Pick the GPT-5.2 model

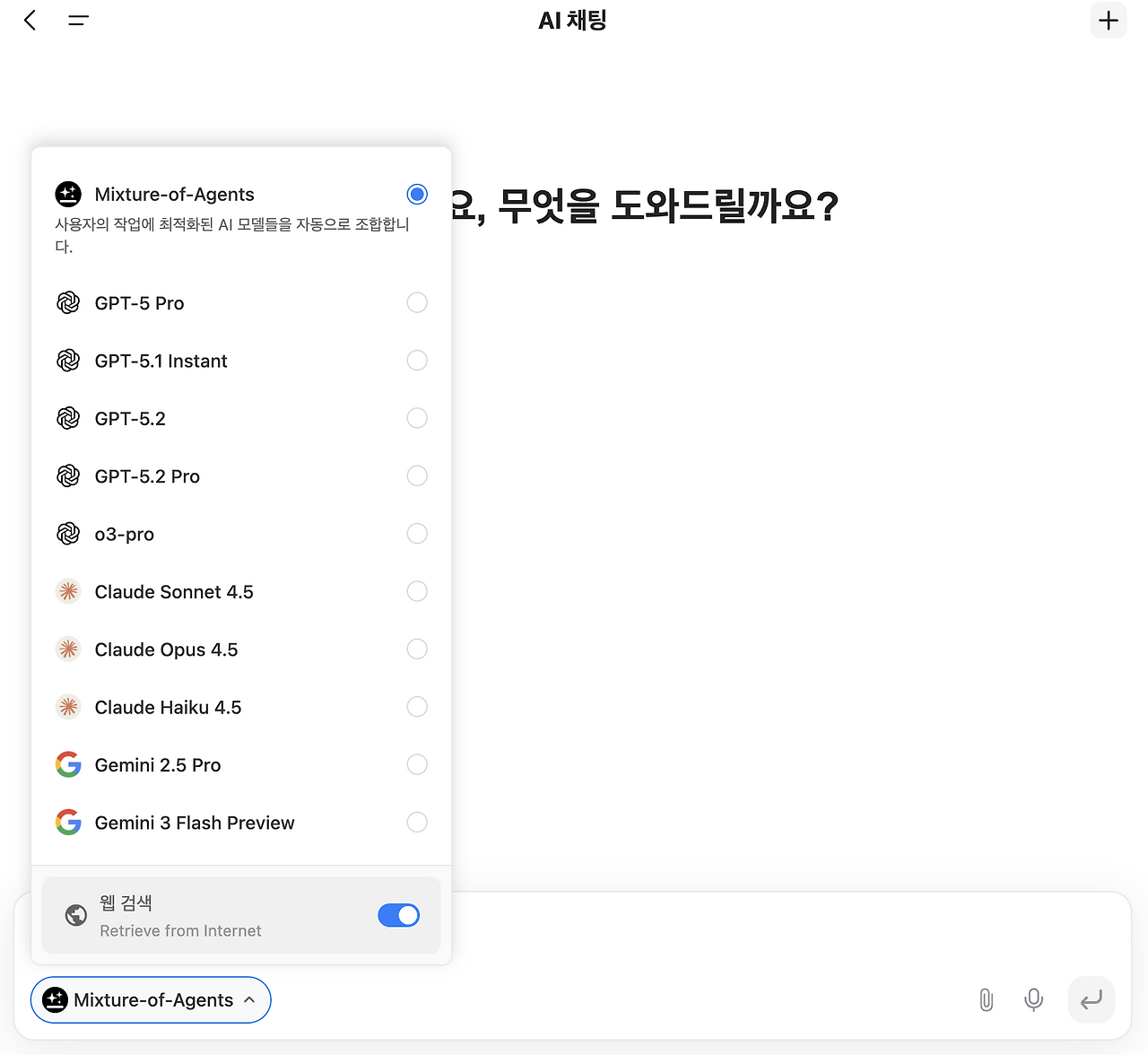241,418
